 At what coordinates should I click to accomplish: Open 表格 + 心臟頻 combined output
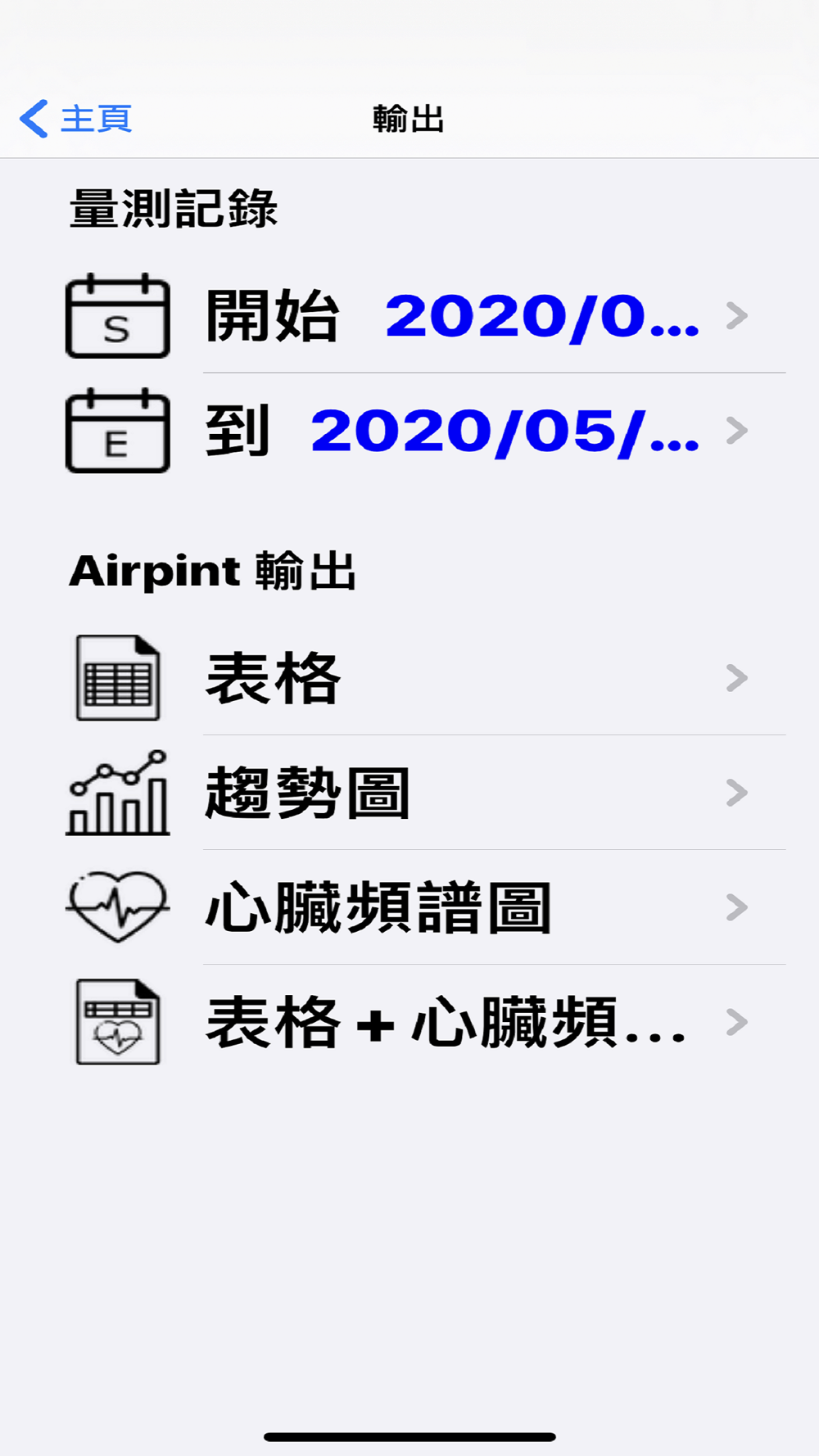click(426, 1022)
